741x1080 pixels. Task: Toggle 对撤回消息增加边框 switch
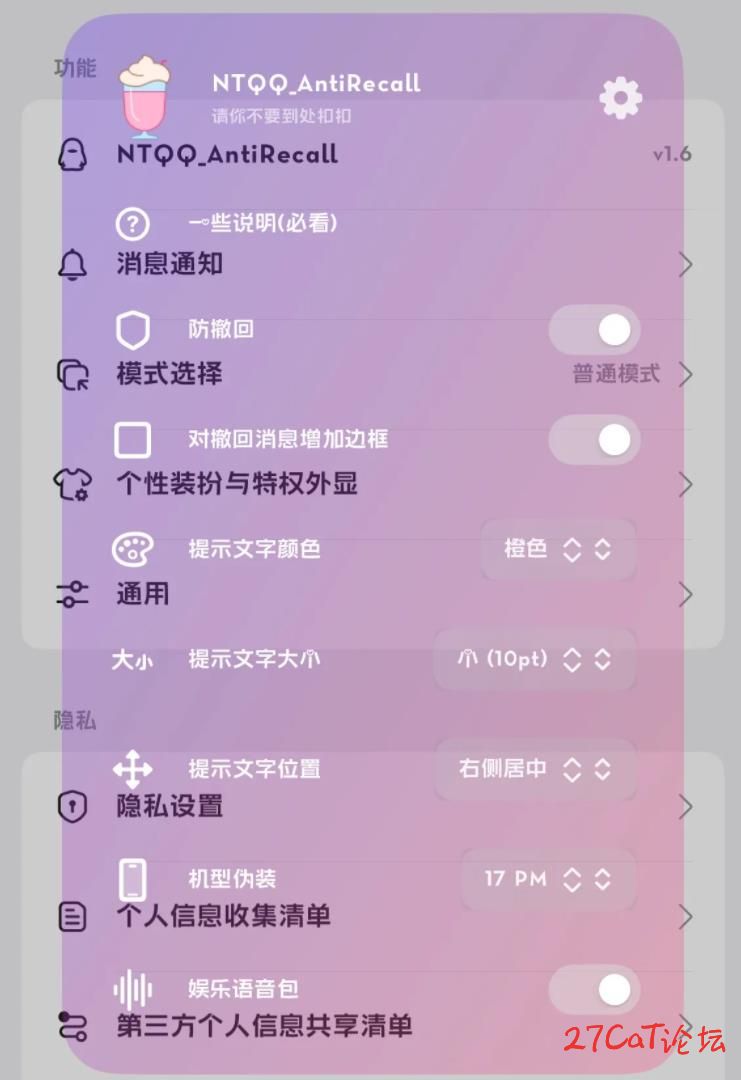(x=595, y=439)
